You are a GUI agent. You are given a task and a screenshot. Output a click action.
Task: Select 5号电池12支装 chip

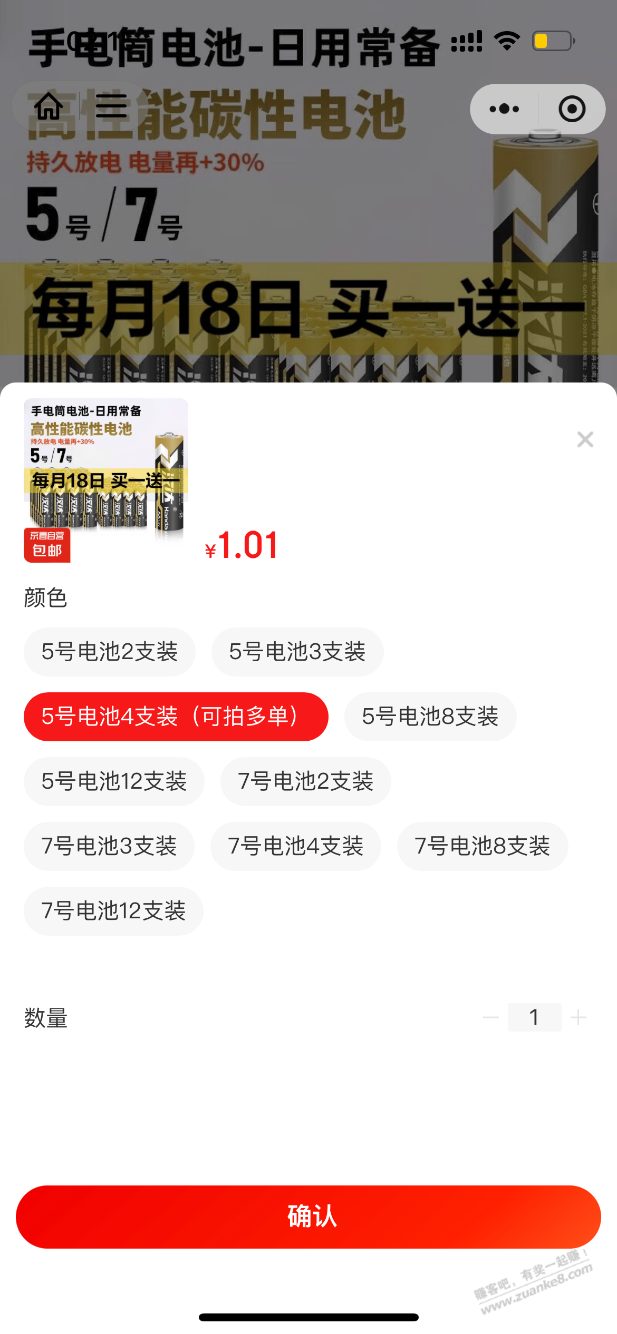pos(114,782)
